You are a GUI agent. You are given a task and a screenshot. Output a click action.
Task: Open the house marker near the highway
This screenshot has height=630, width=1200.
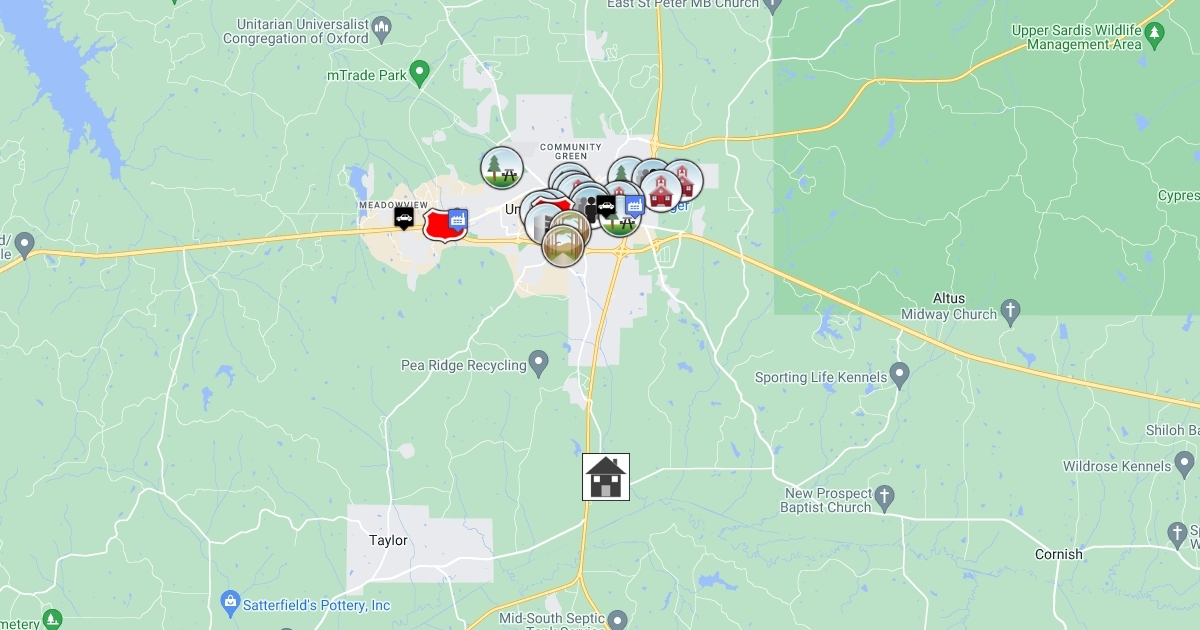click(x=605, y=477)
